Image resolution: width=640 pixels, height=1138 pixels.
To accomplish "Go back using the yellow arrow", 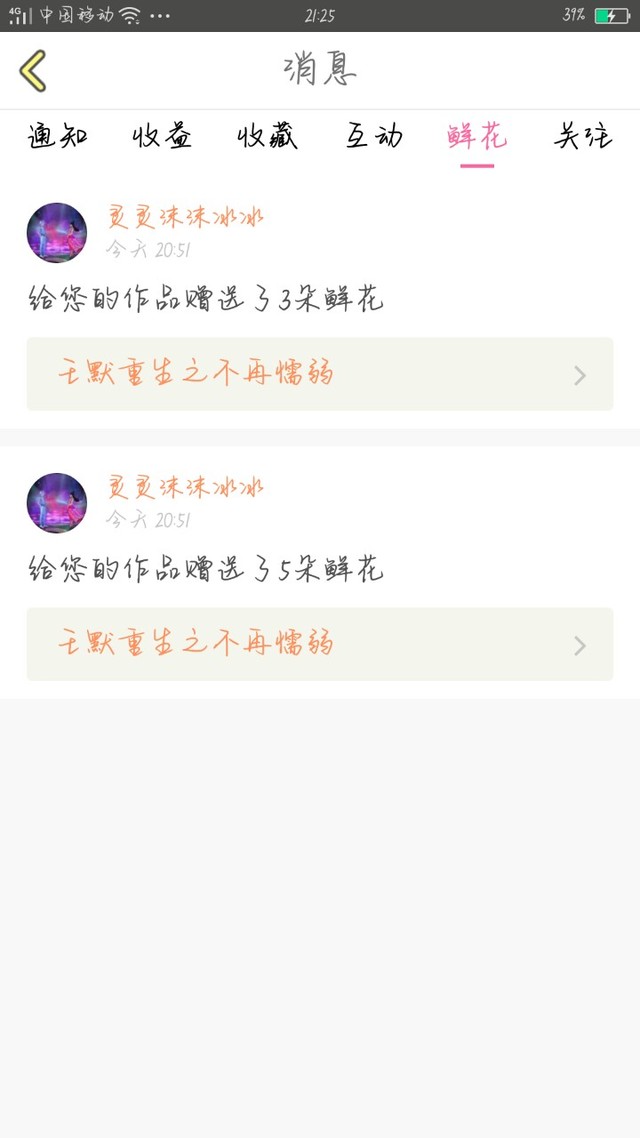I will point(33,71).
